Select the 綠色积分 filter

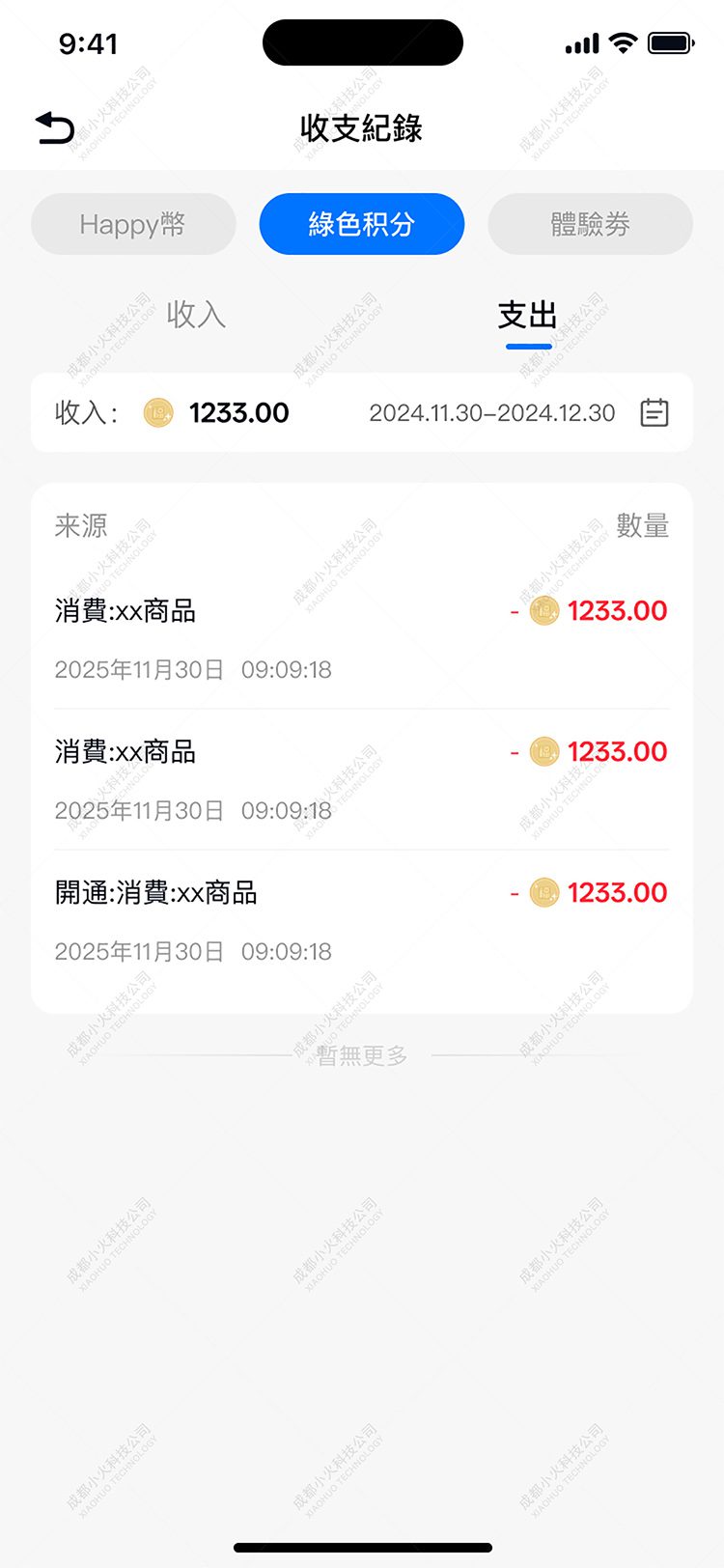361,223
